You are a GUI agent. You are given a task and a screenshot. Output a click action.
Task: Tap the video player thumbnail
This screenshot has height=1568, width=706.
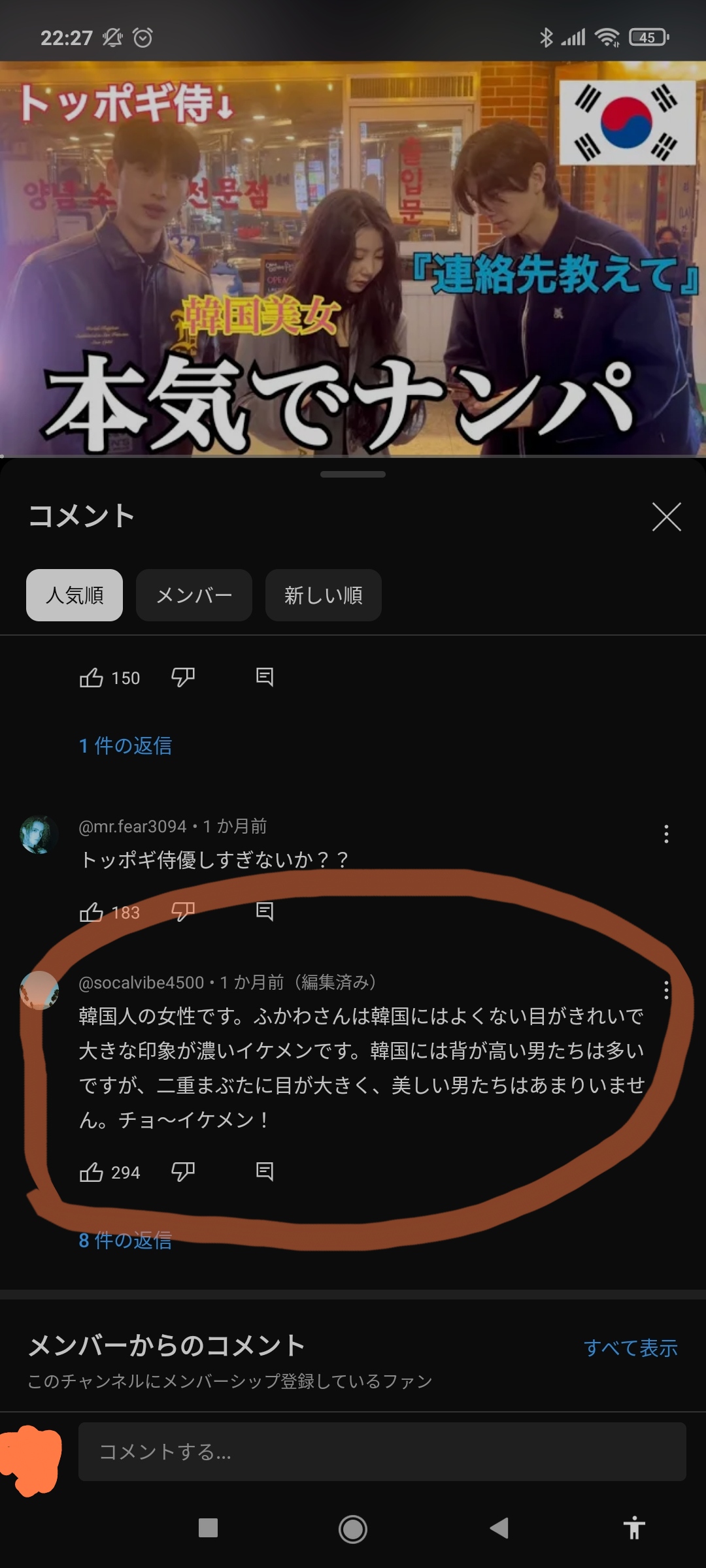[x=353, y=258]
